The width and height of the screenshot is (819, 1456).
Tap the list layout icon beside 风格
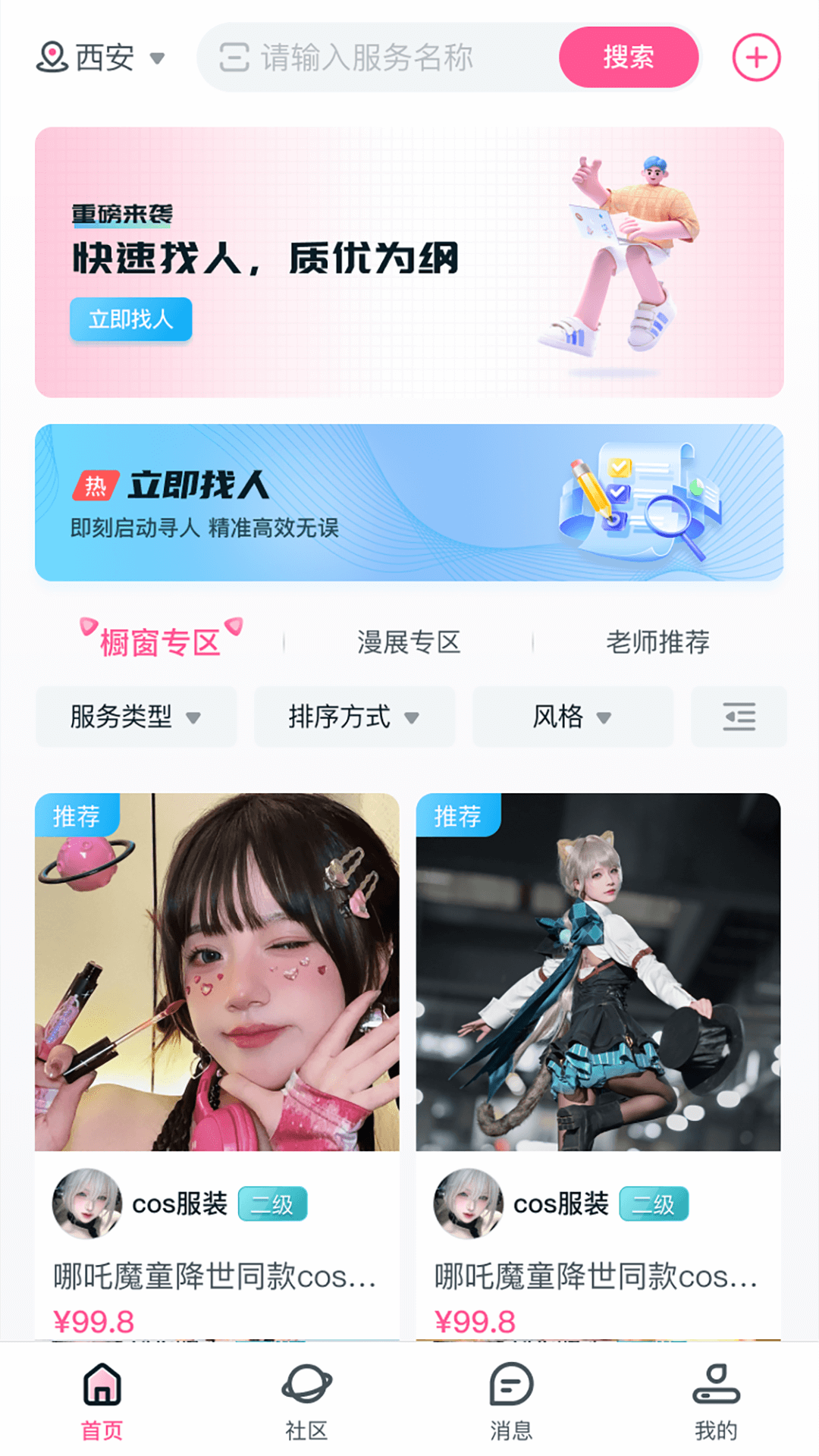coord(739,717)
